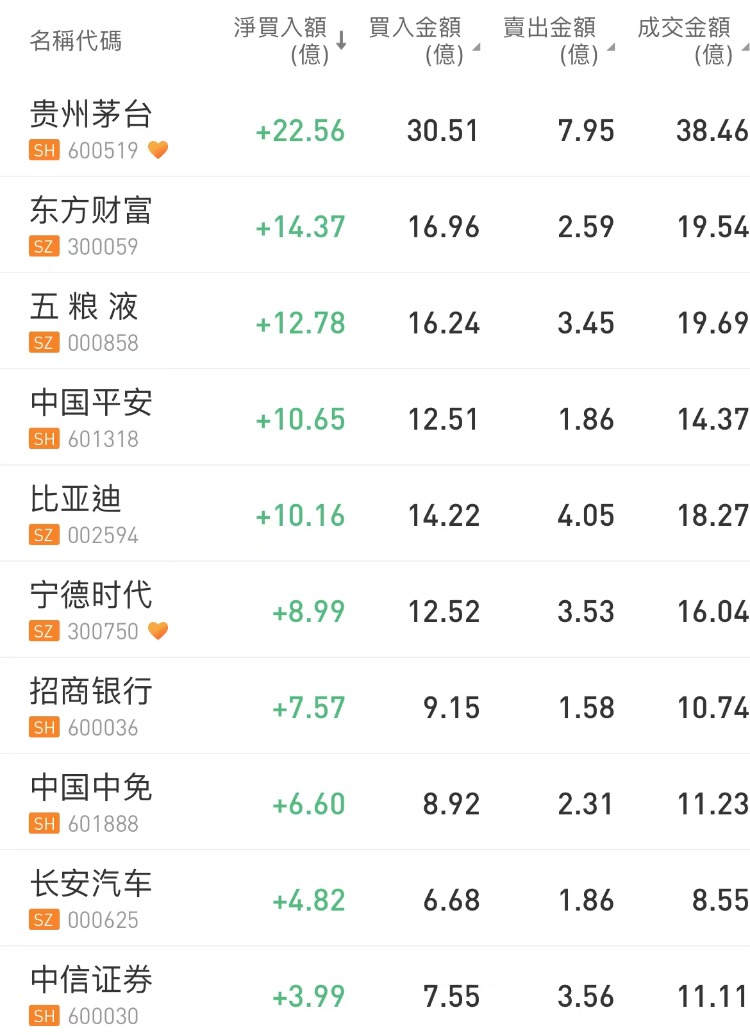
Task: Open 比亚迪 stock details
Action: click(76, 499)
